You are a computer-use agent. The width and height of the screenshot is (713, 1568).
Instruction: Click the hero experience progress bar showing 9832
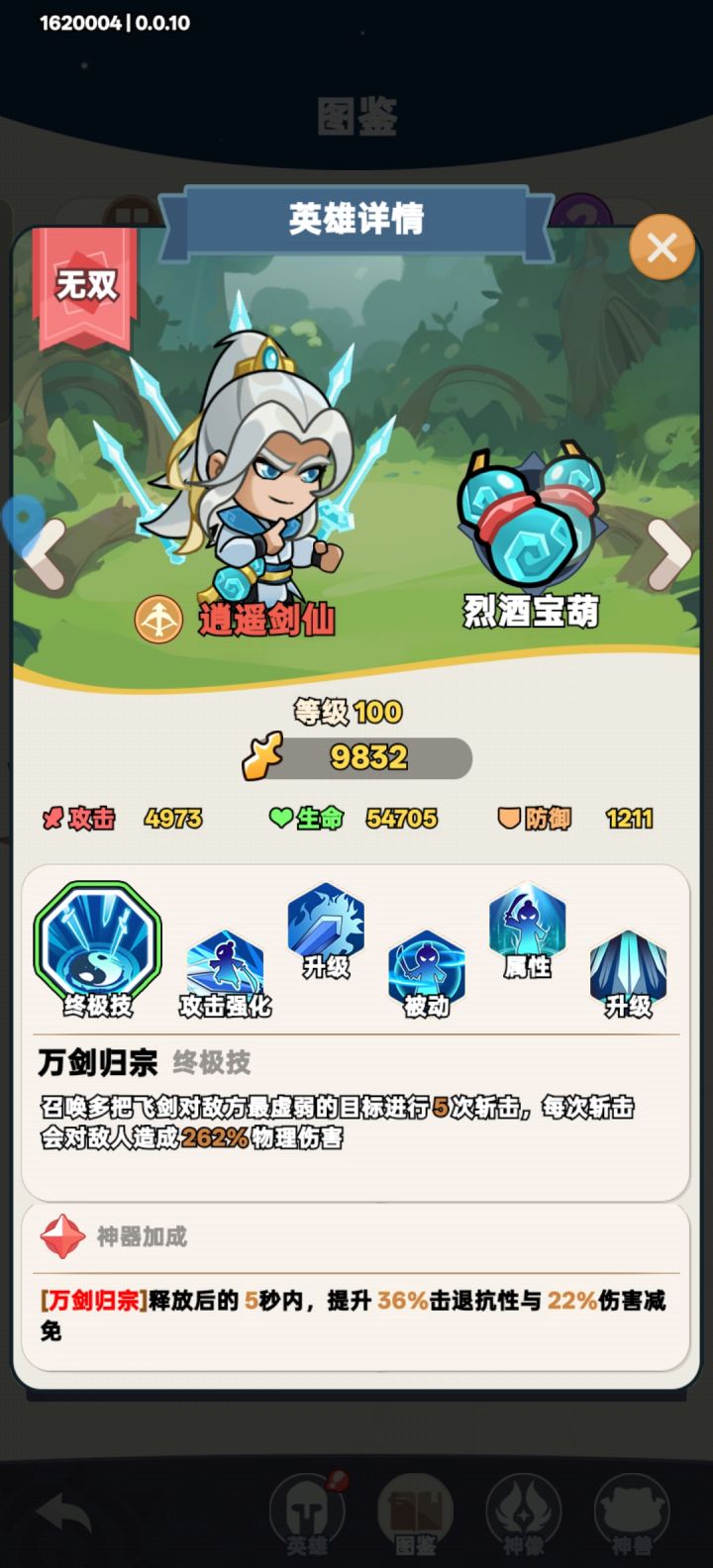(371, 756)
